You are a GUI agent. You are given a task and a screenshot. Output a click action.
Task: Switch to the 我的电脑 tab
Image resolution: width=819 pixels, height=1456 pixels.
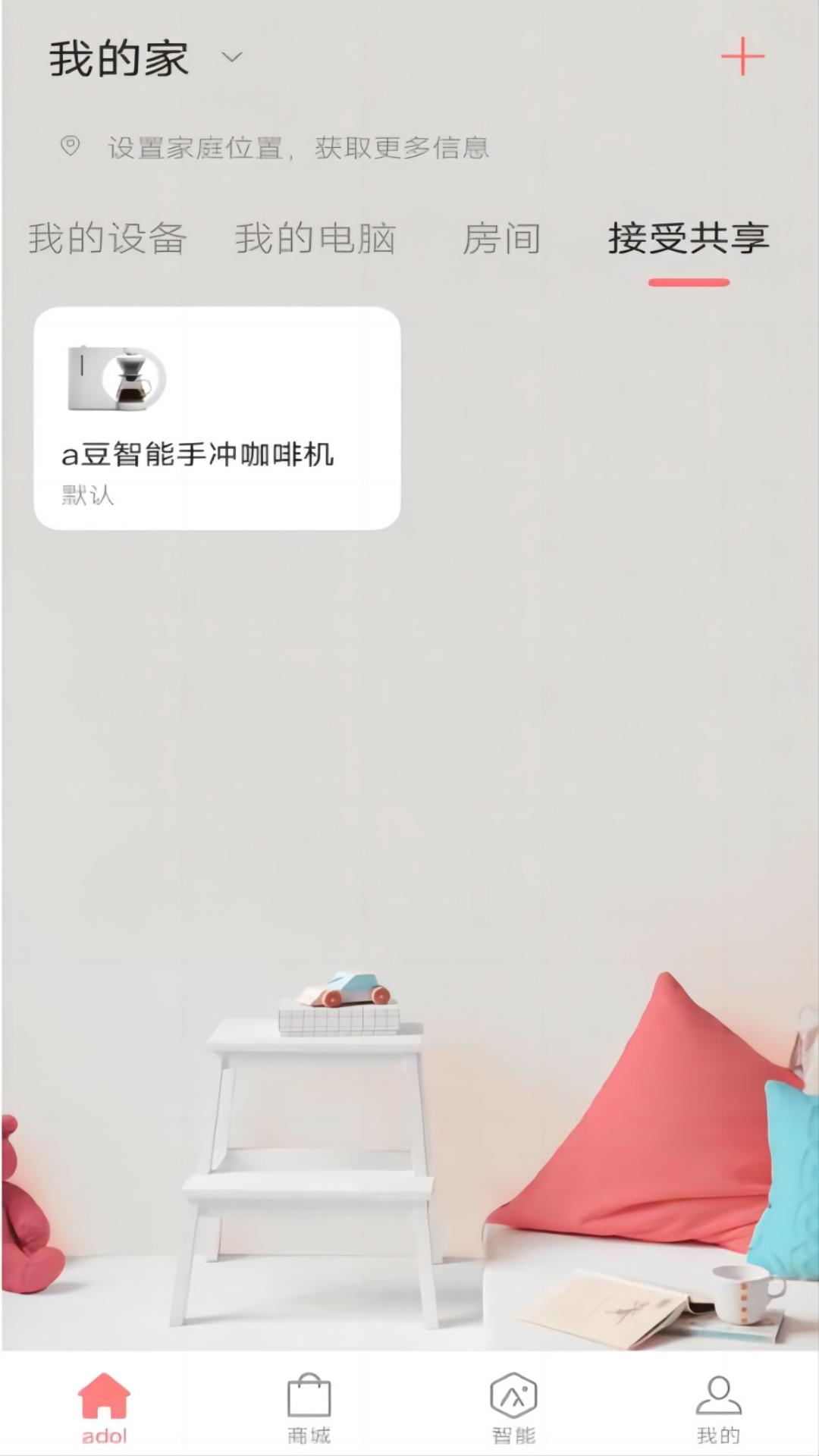point(315,239)
